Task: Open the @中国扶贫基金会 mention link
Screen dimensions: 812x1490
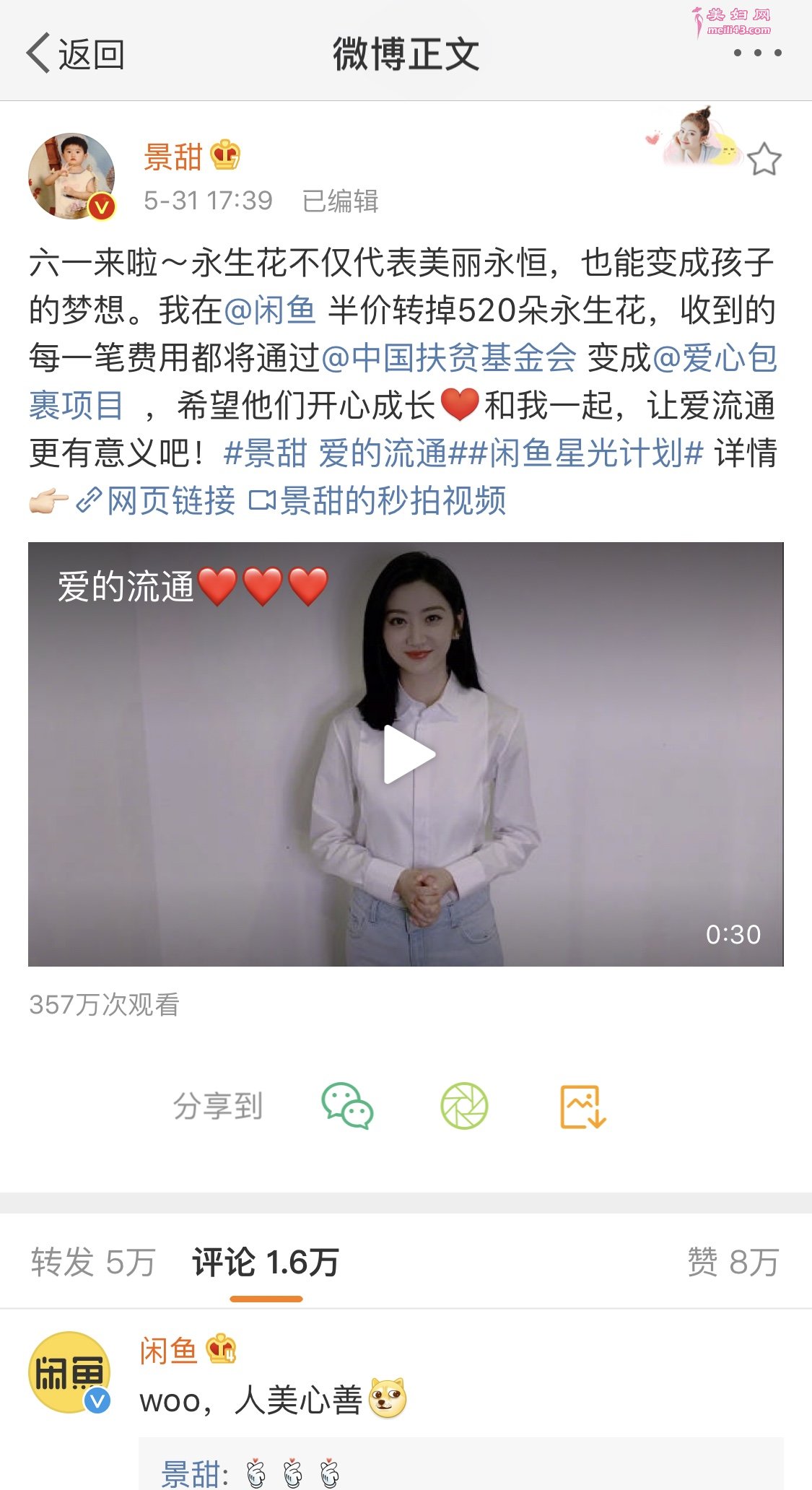Action: [448, 358]
